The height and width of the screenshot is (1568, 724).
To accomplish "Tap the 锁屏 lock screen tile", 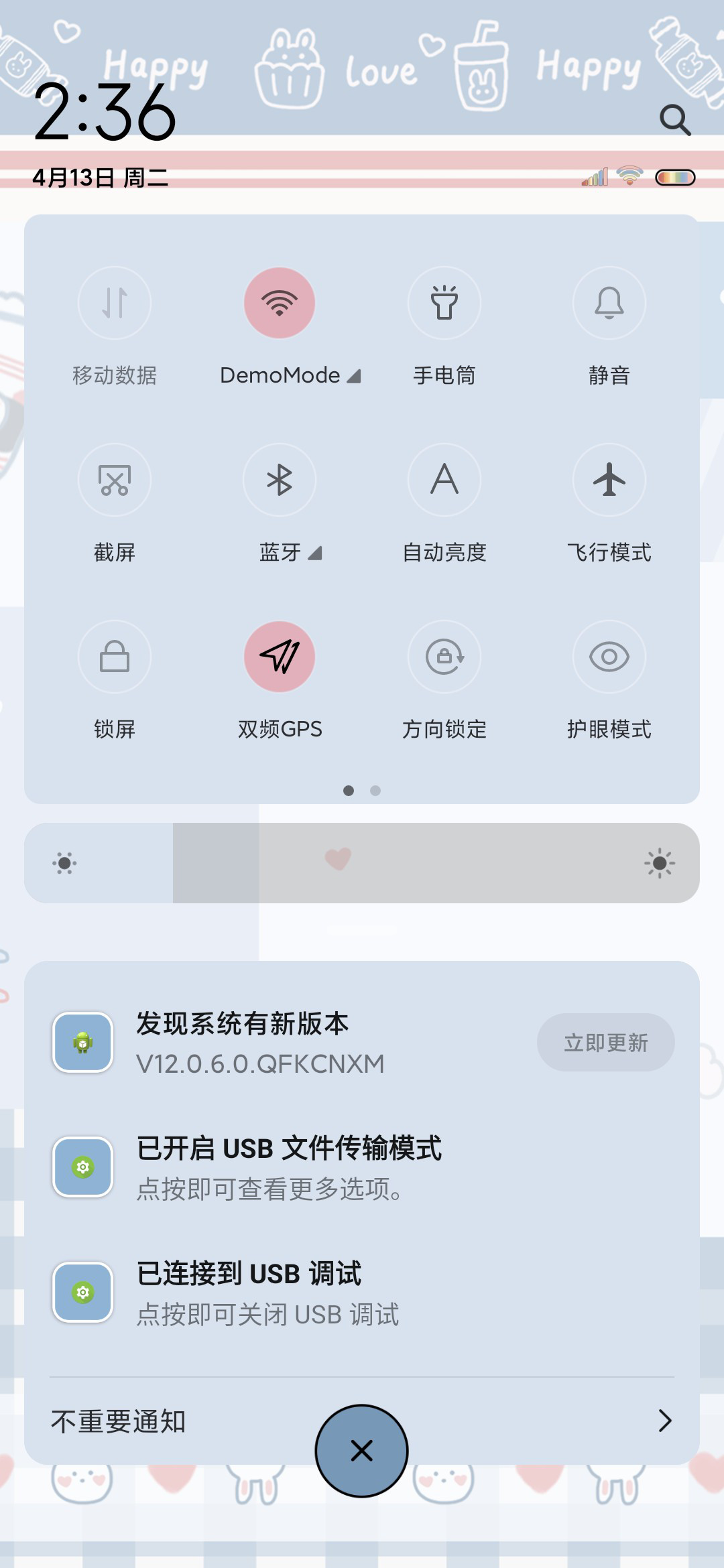I will 115,657.
